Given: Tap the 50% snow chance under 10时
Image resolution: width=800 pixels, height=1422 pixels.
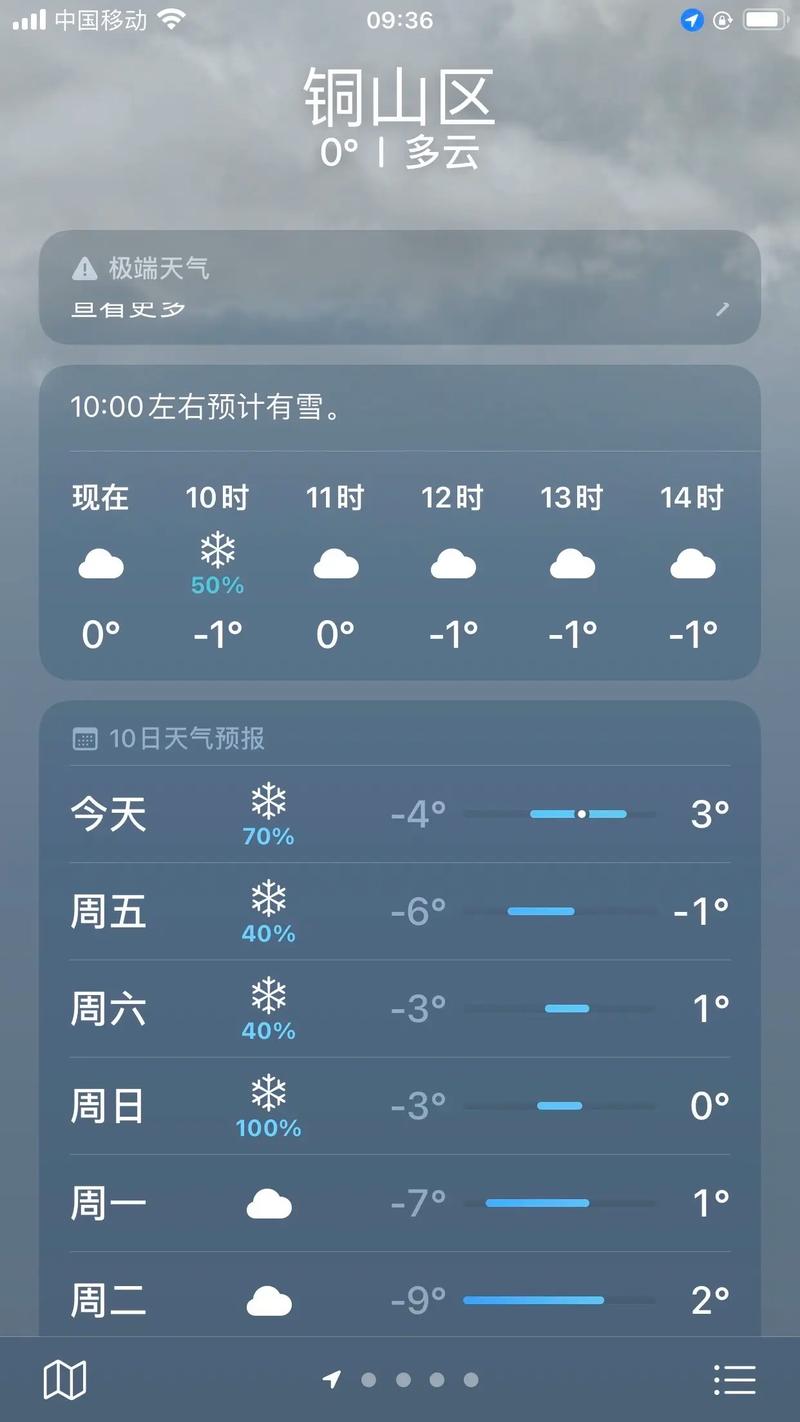Looking at the screenshot, I should 217,585.
